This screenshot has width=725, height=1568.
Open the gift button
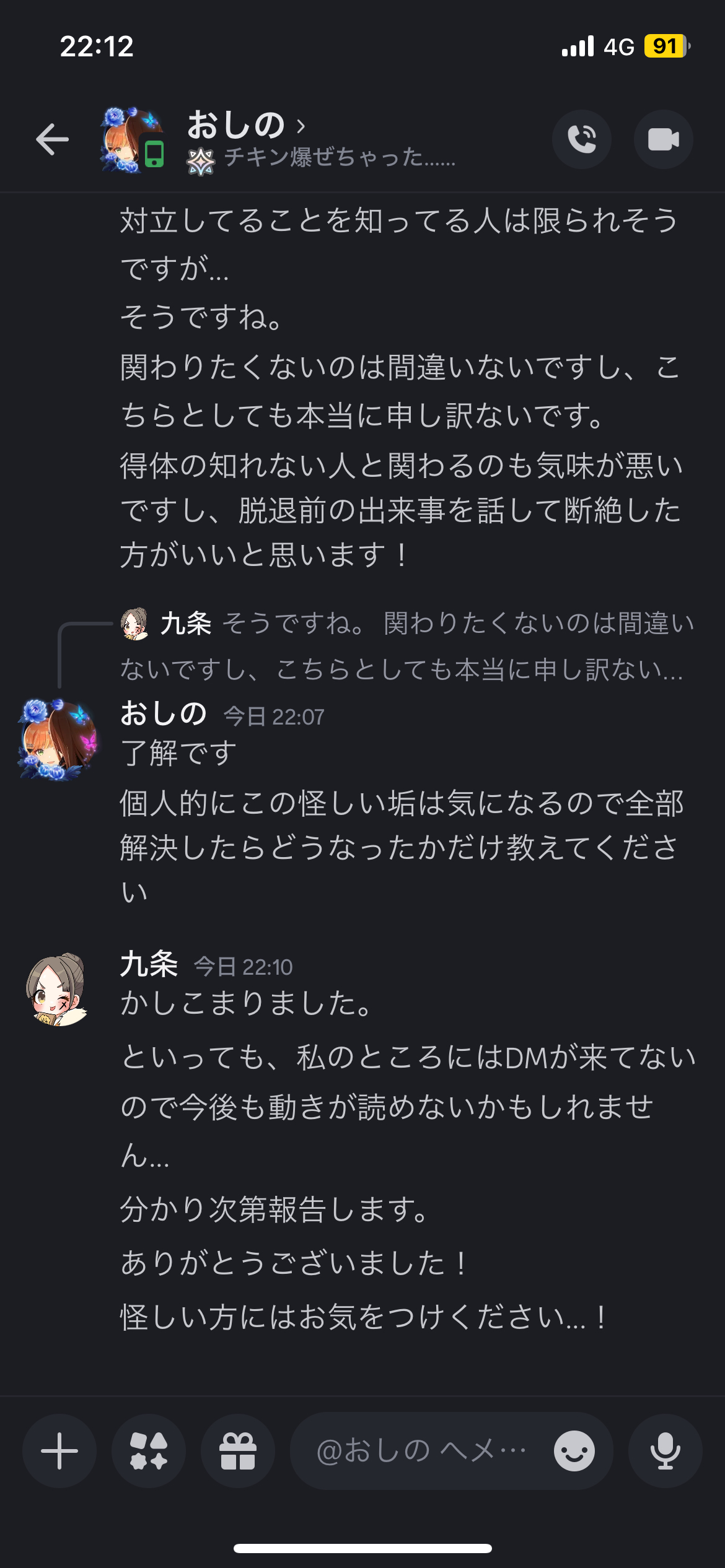[238, 1450]
